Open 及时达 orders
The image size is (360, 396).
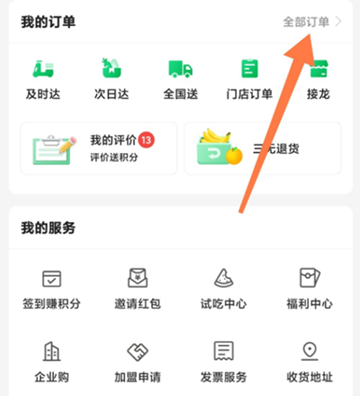[43, 80]
